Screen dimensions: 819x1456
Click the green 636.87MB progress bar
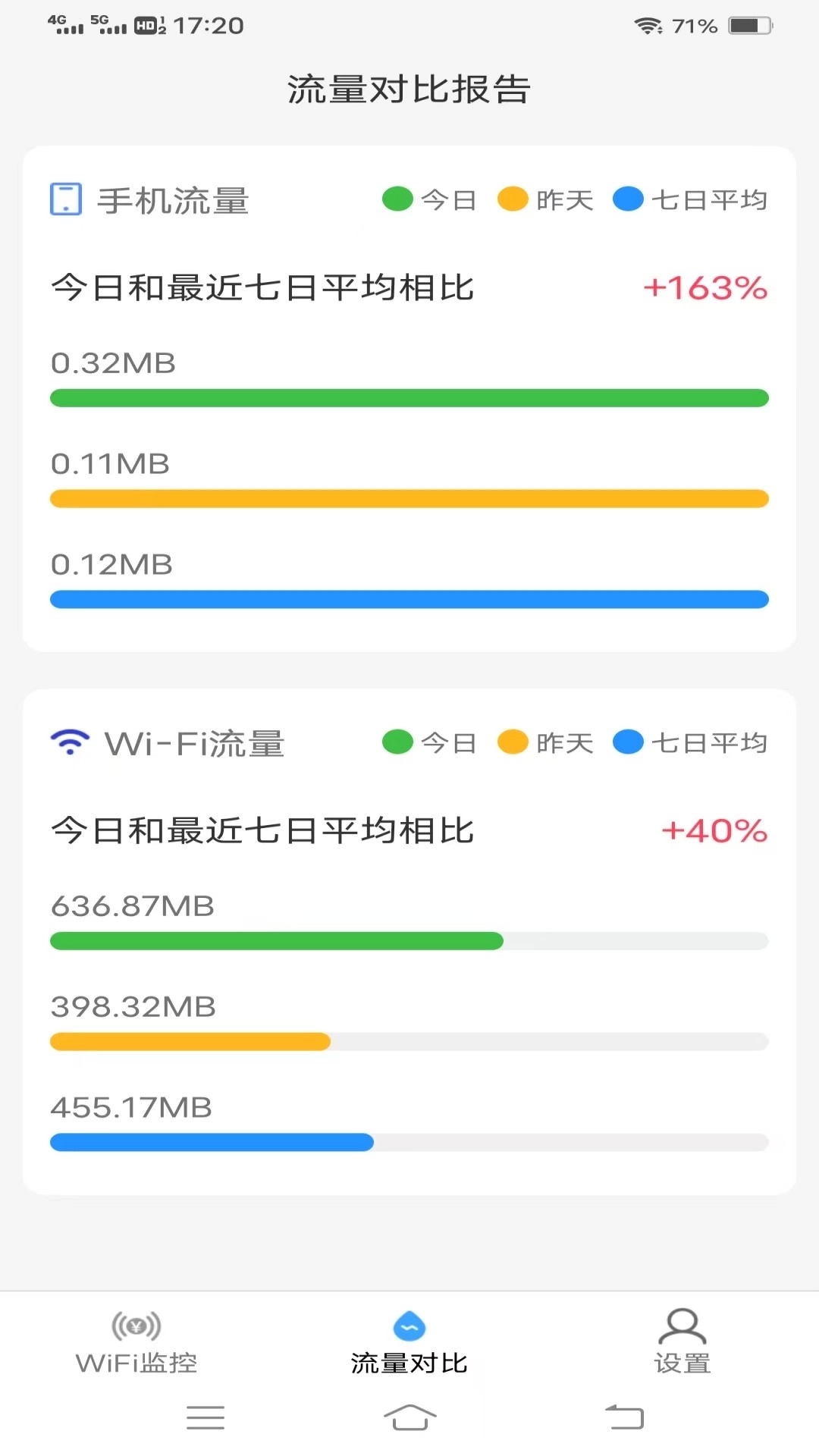click(276, 940)
